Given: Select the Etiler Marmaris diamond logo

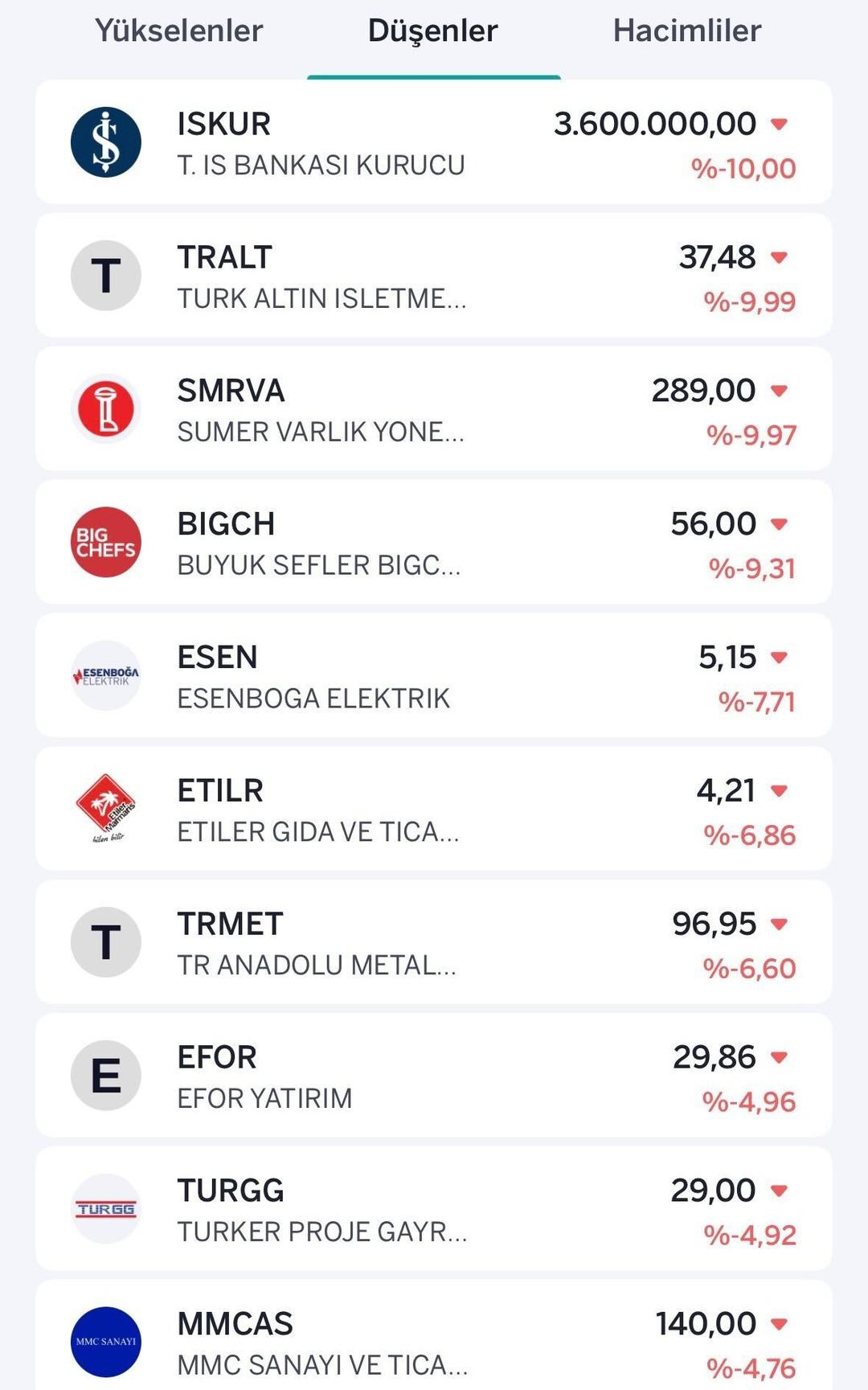Looking at the screenshot, I should coord(106,809).
